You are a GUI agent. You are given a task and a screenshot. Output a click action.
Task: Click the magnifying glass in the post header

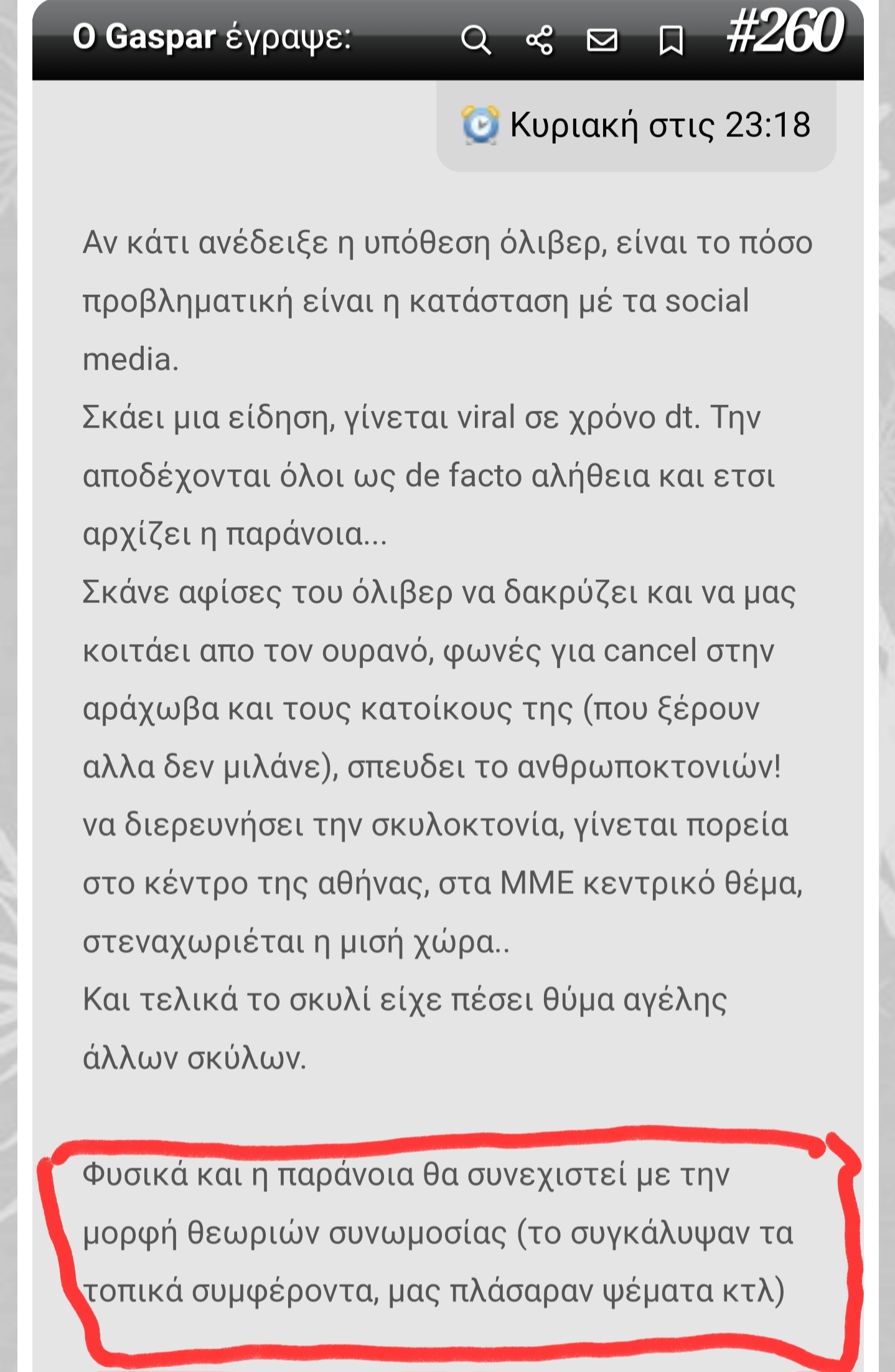477,39
